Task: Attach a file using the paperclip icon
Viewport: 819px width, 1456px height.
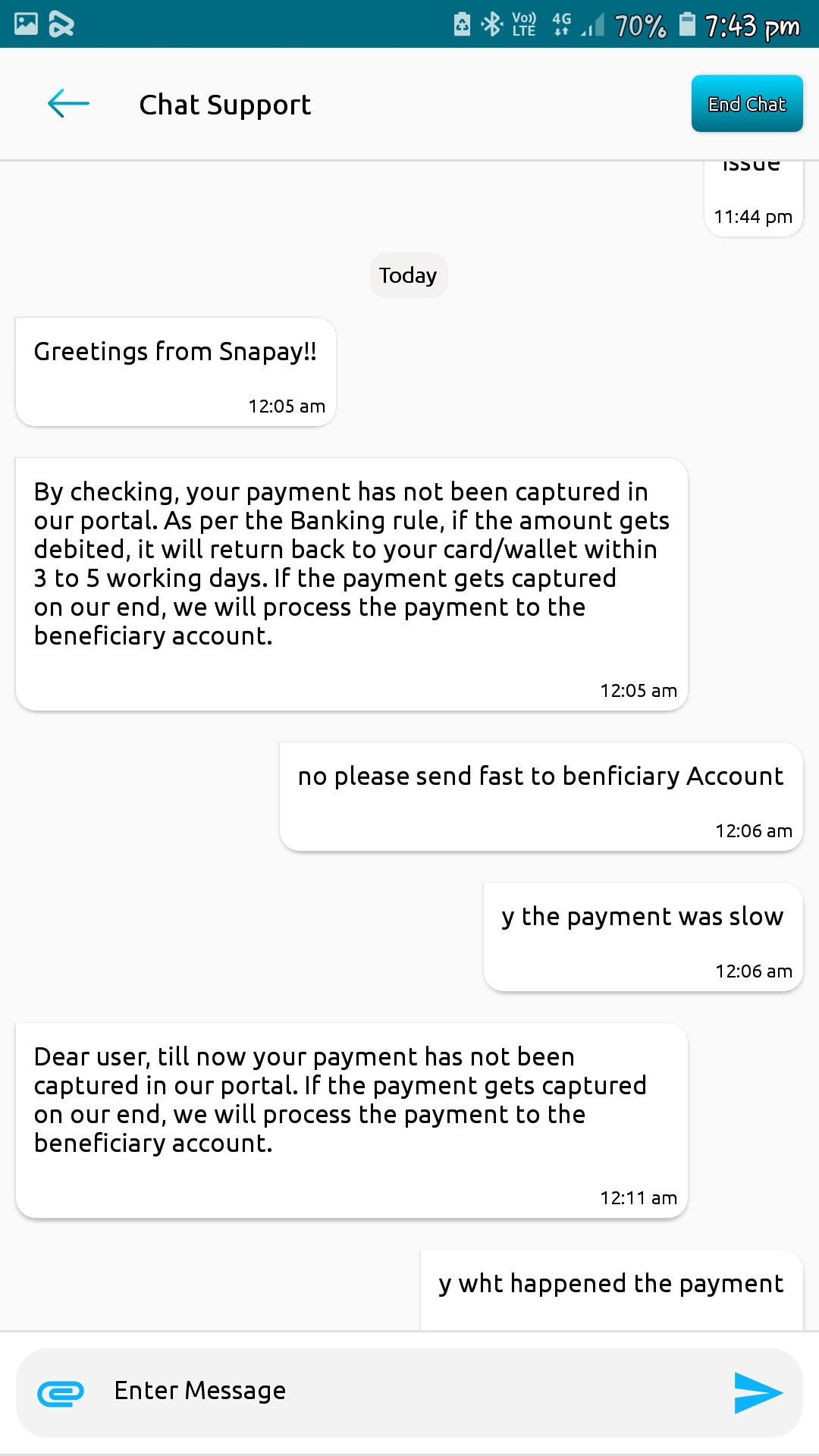Action: click(x=61, y=1393)
